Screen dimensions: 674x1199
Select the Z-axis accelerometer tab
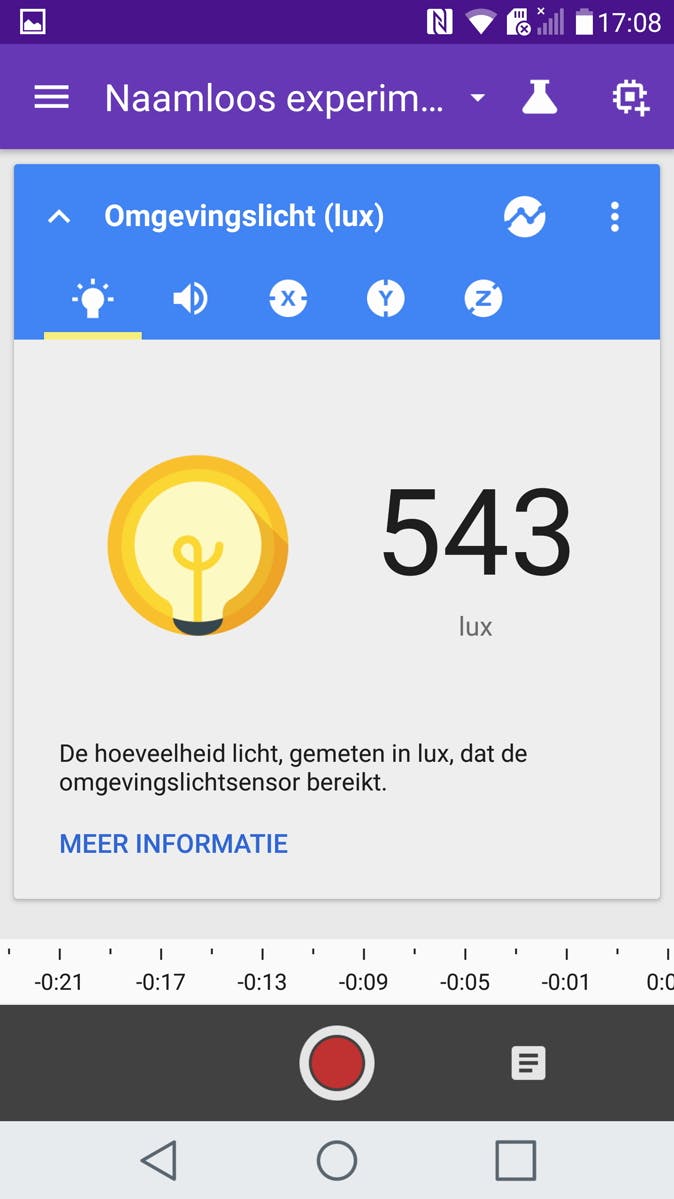coord(483,298)
